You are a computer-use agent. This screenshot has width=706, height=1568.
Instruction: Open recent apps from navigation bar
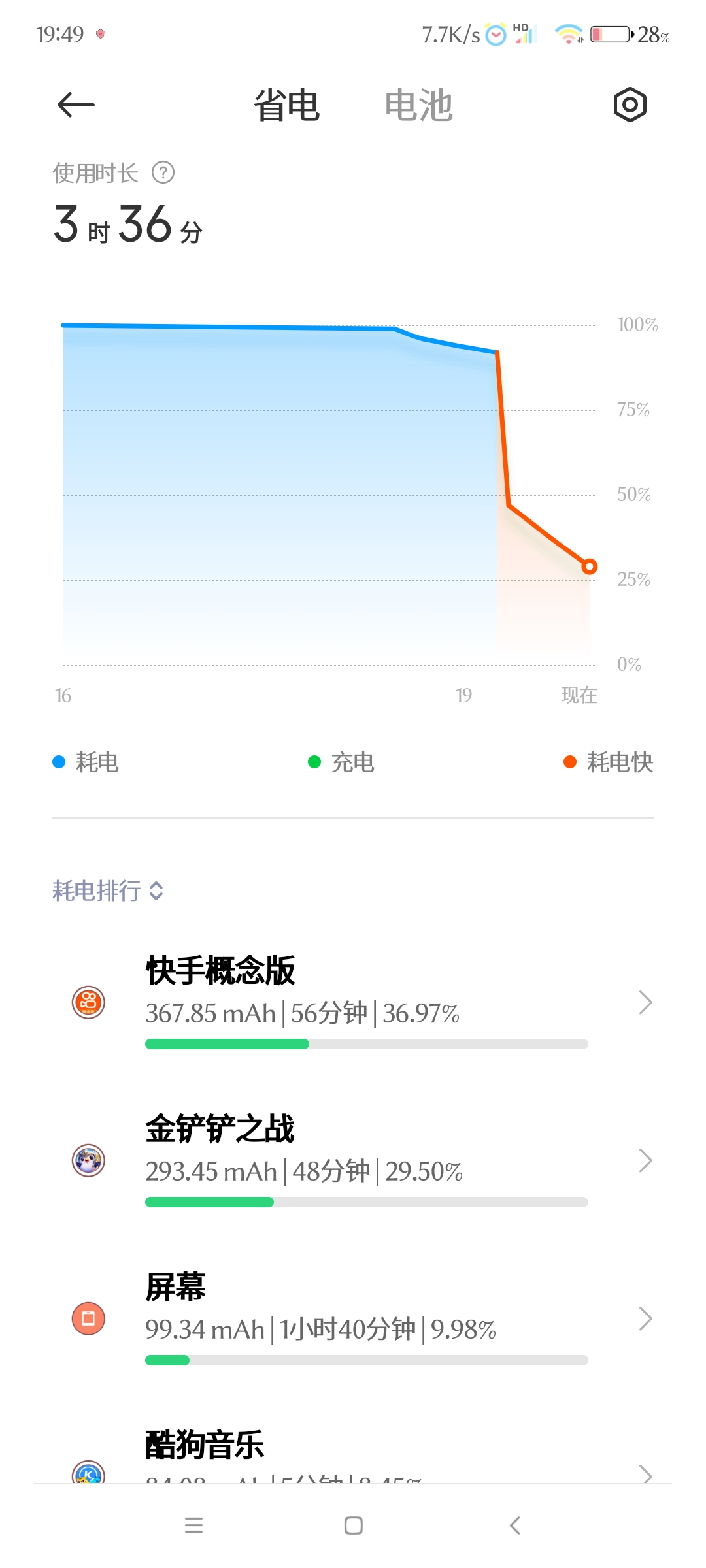point(193,1526)
